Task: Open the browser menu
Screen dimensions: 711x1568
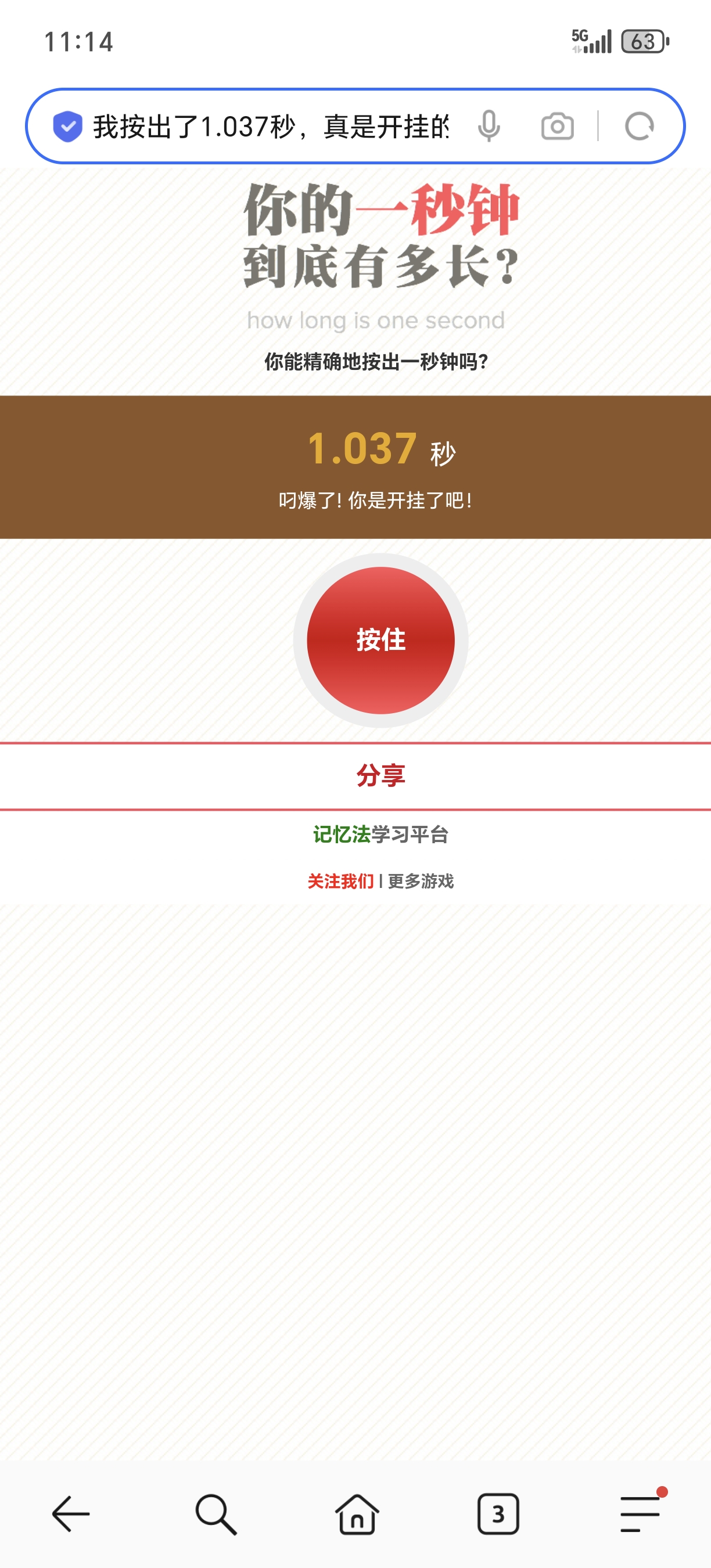Action: [640, 1513]
